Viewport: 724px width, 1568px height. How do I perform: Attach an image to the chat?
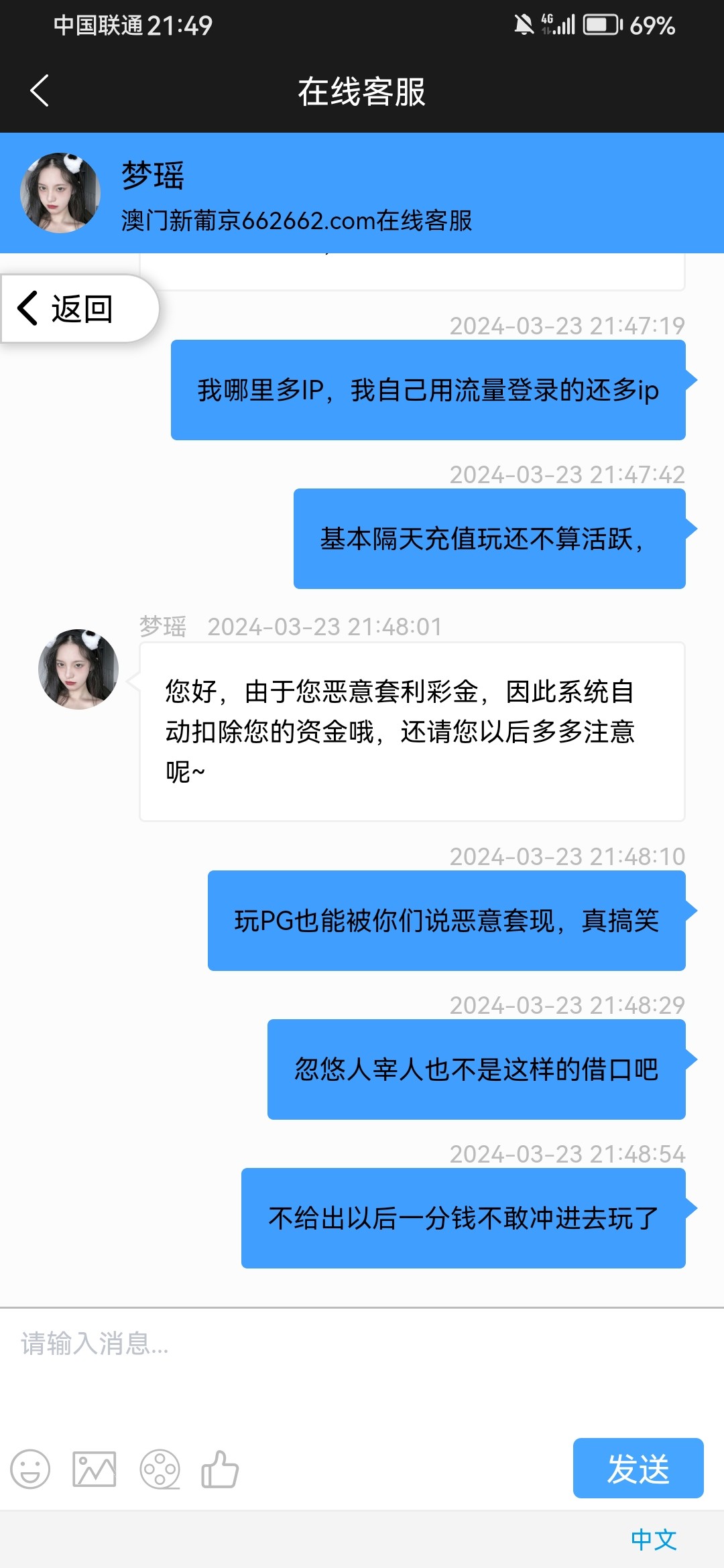94,1469
